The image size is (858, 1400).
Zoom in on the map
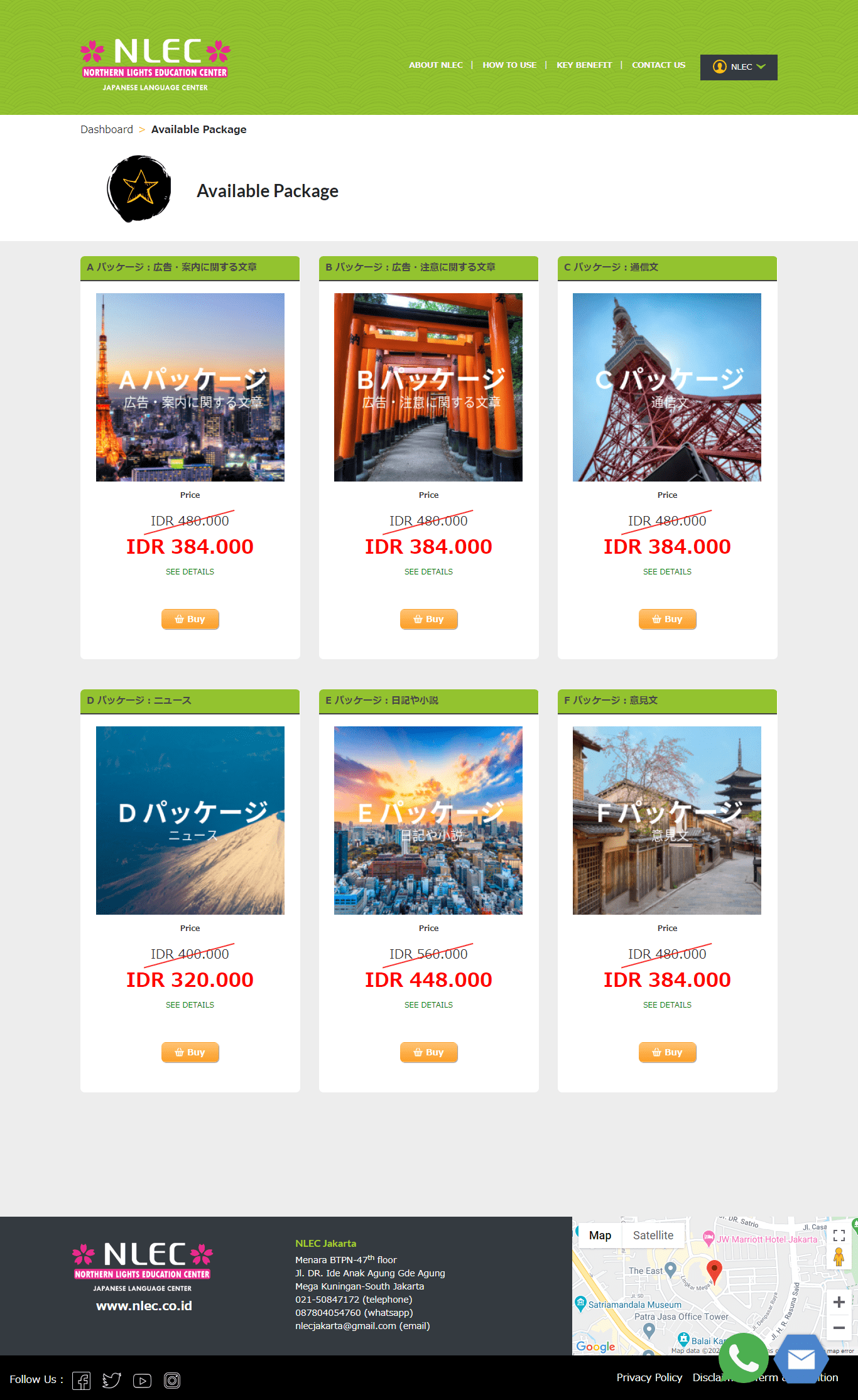(x=839, y=1302)
